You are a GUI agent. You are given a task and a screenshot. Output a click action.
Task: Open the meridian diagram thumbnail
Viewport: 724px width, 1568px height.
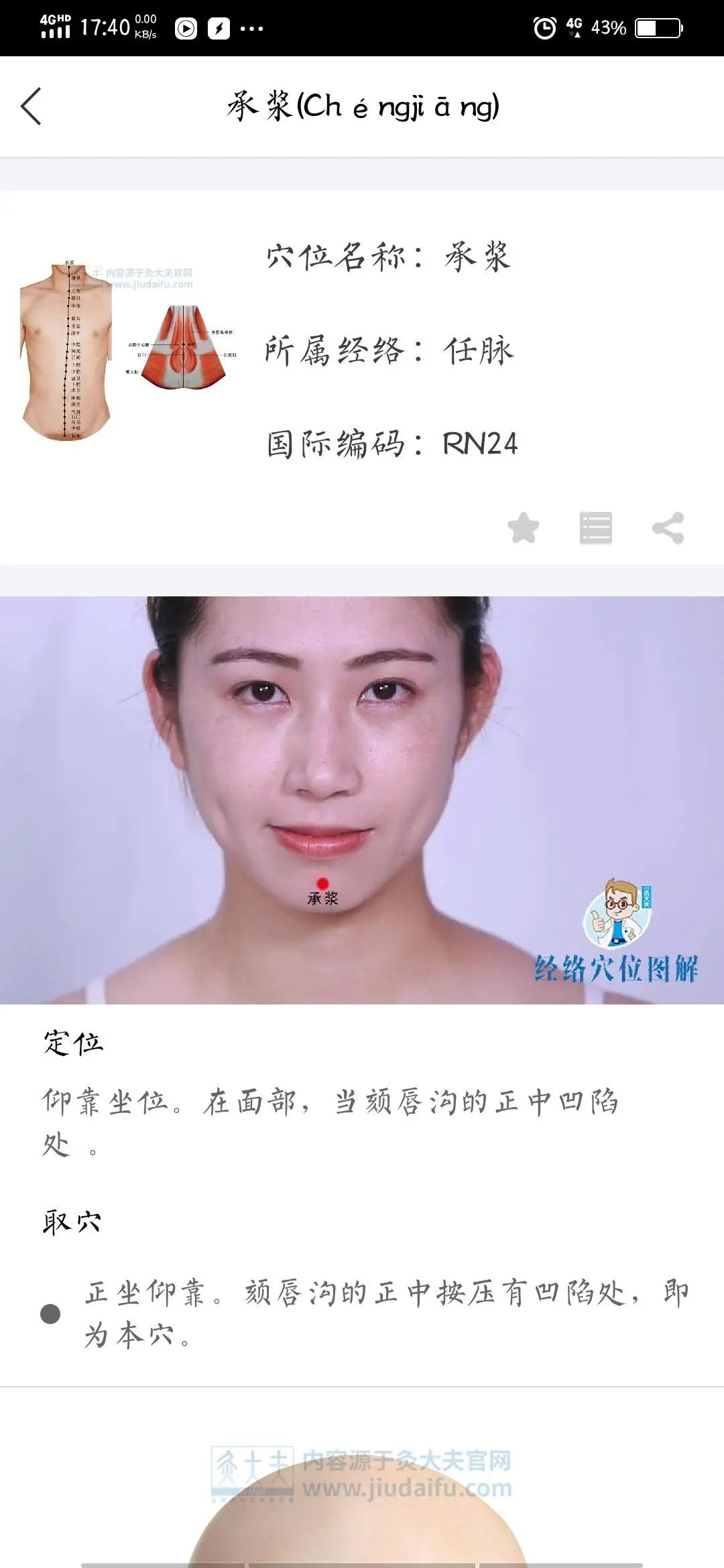coord(127,350)
